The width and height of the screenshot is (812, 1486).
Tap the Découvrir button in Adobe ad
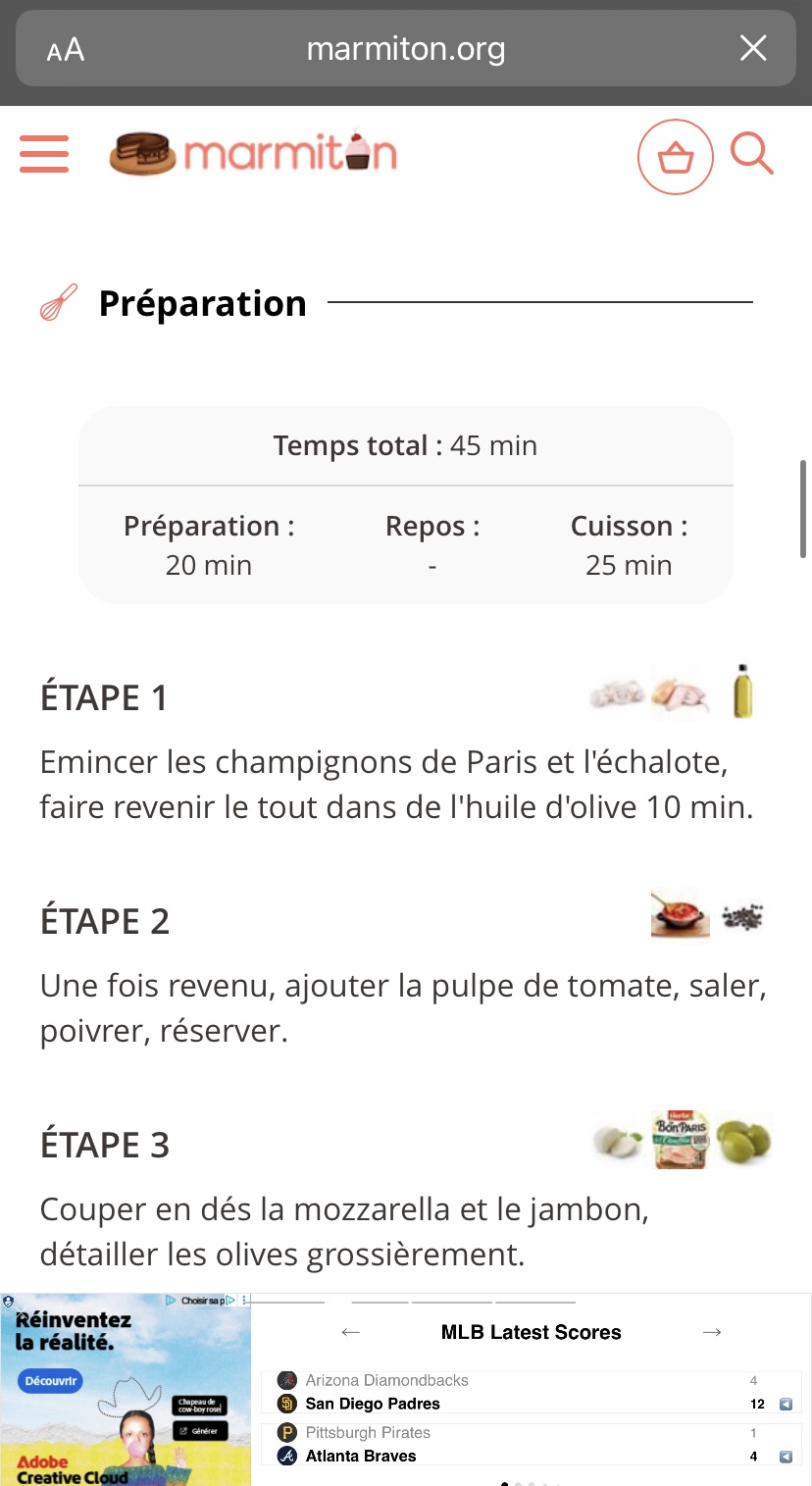[x=50, y=1380]
